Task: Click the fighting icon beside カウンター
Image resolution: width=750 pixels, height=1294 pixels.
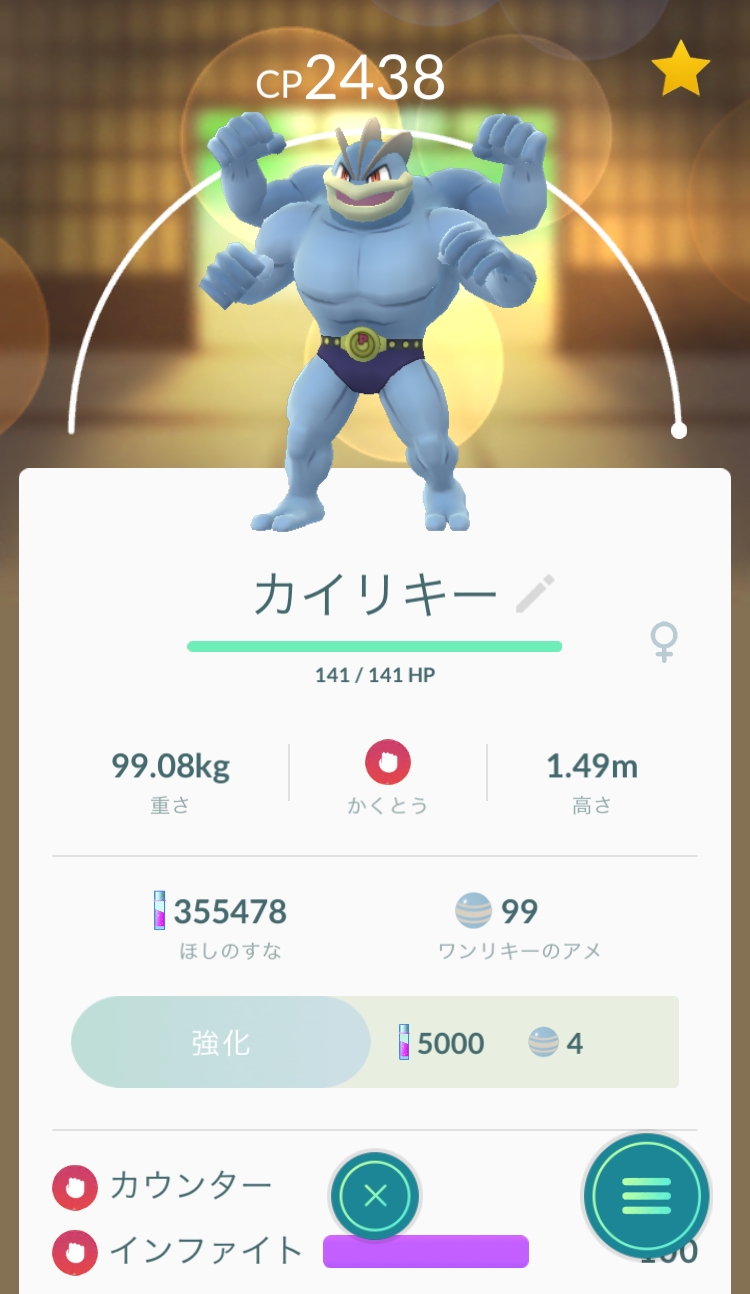Action: tap(75, 1184)
